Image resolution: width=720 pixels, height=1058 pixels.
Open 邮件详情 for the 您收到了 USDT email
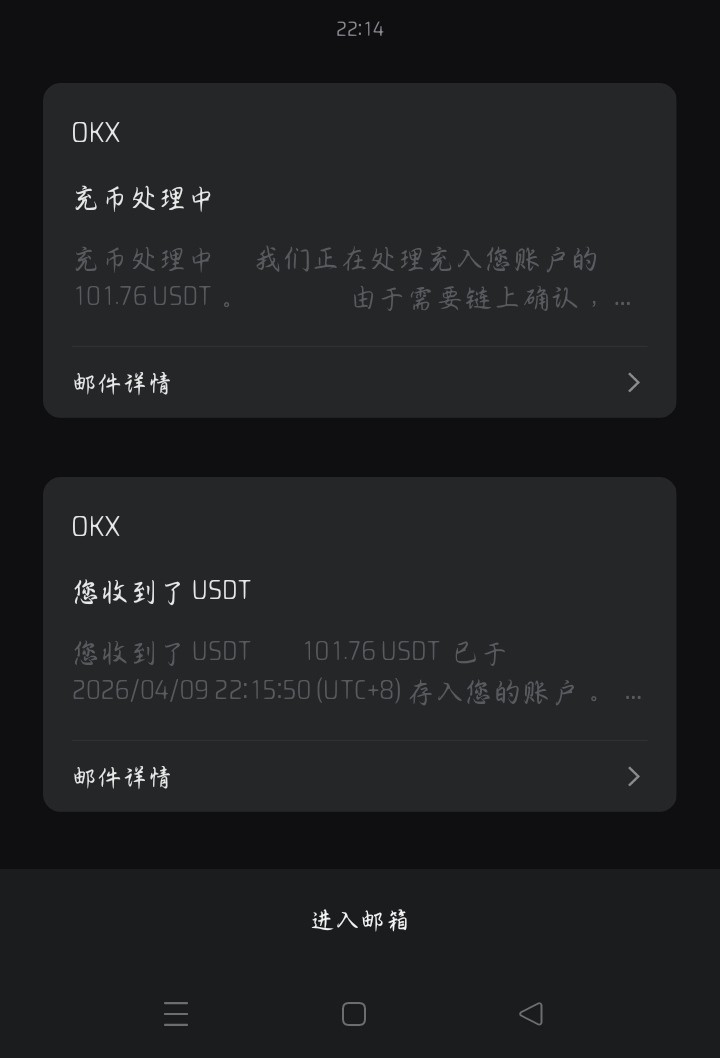(358, 777)
